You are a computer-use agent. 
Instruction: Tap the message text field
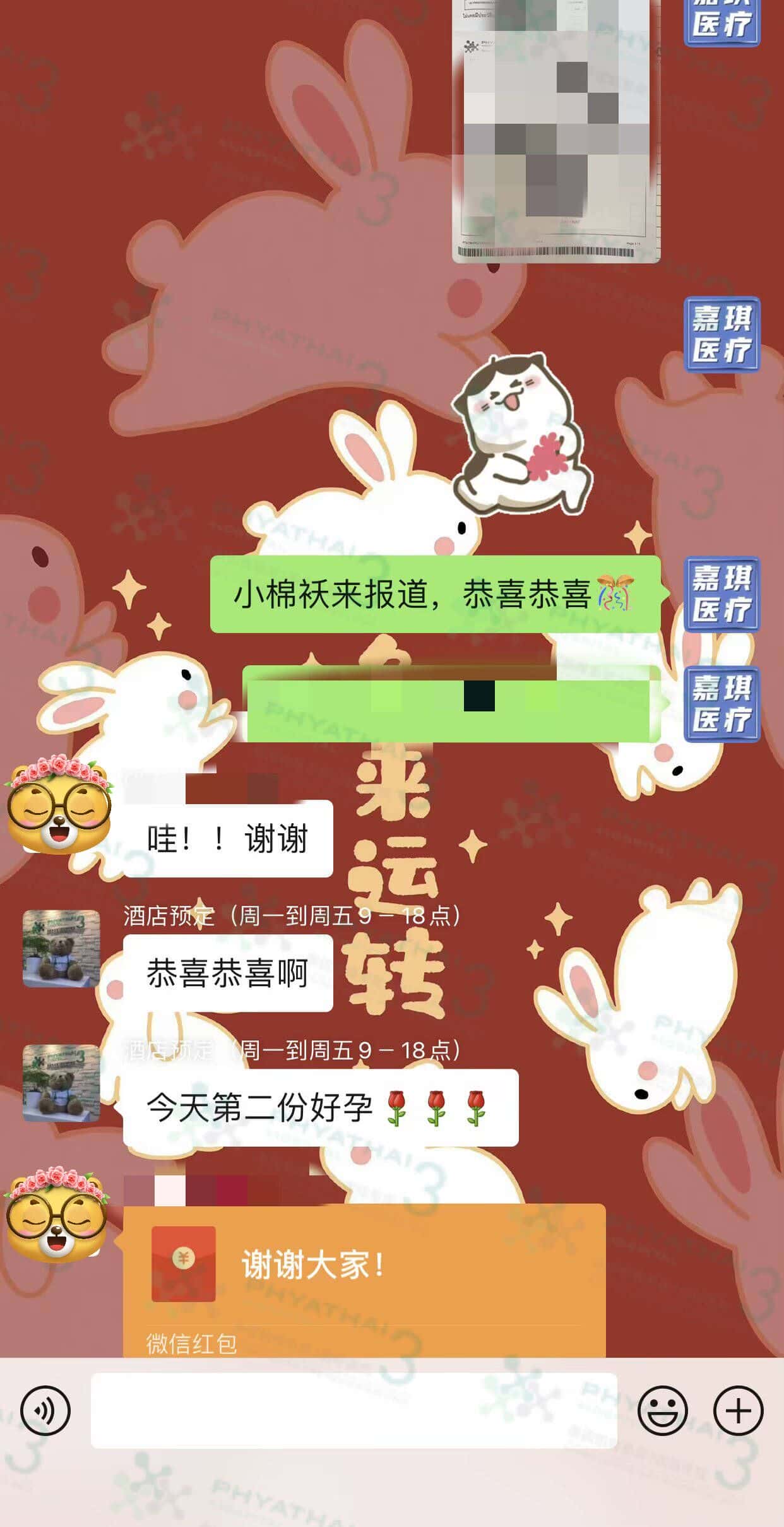point(353,1410)
